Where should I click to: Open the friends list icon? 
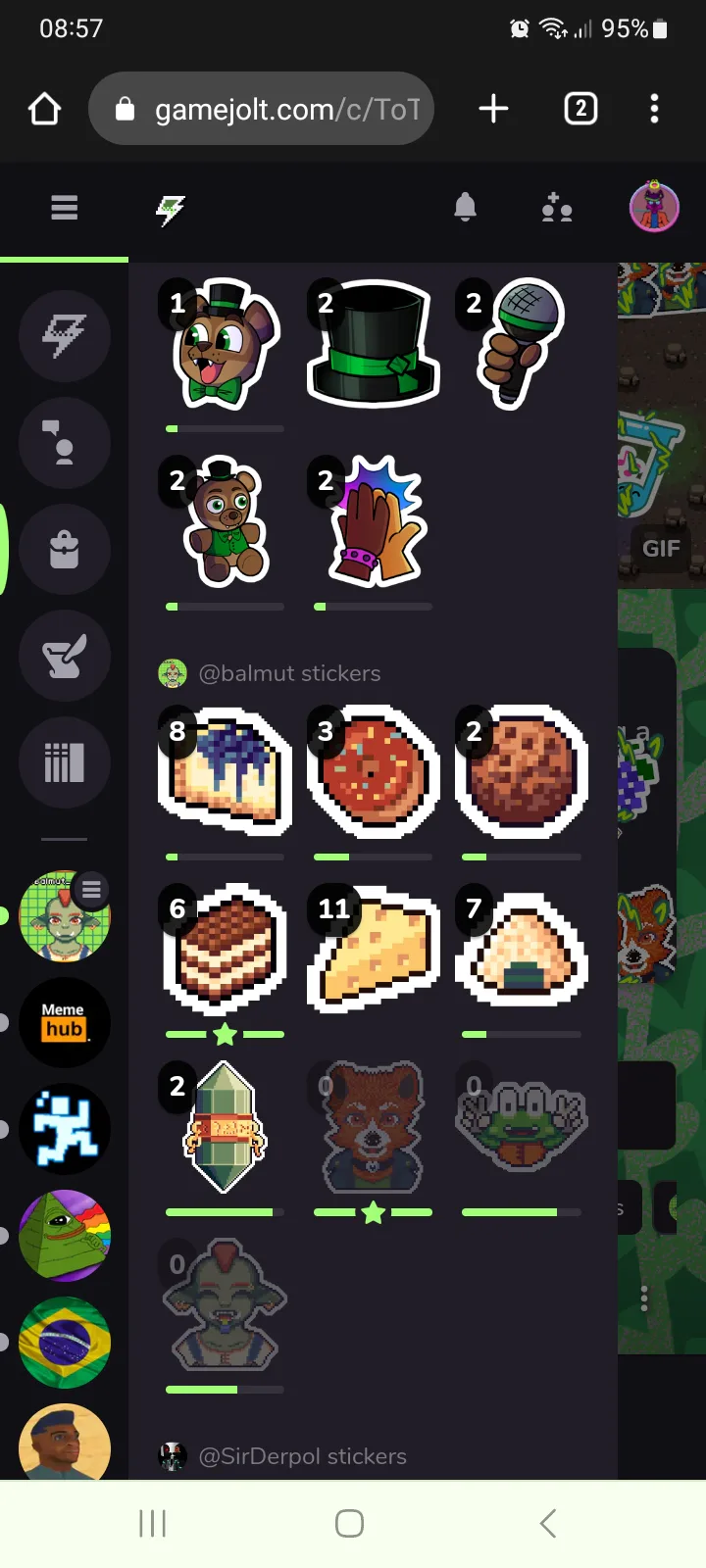pyautogui.click(x=557, y=208)
